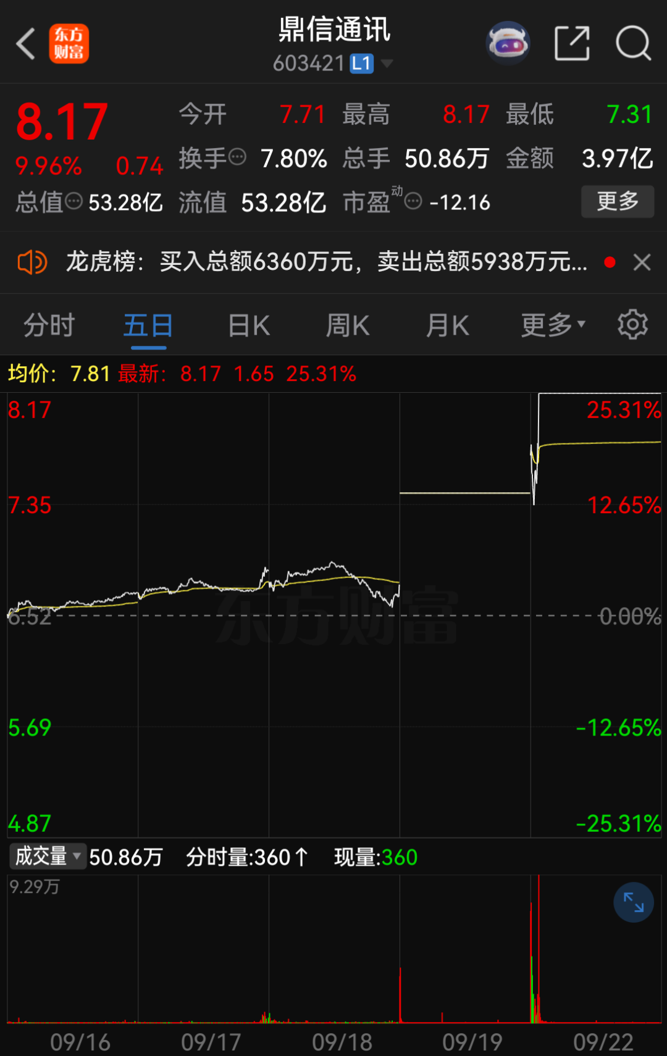
Task: Expand chart to full screen
Action: click(633, 903)
